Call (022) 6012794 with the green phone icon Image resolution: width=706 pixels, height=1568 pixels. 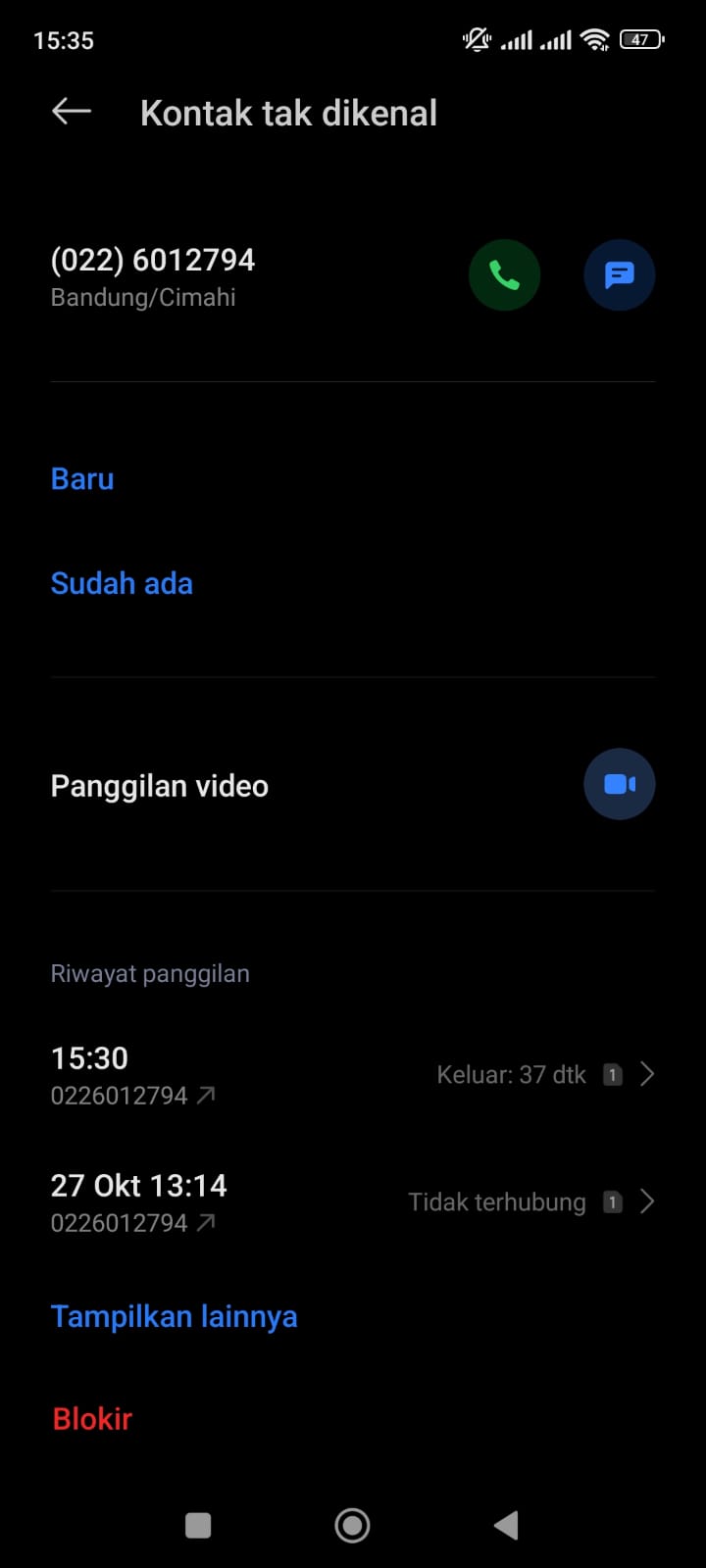(x=504, y=275)
